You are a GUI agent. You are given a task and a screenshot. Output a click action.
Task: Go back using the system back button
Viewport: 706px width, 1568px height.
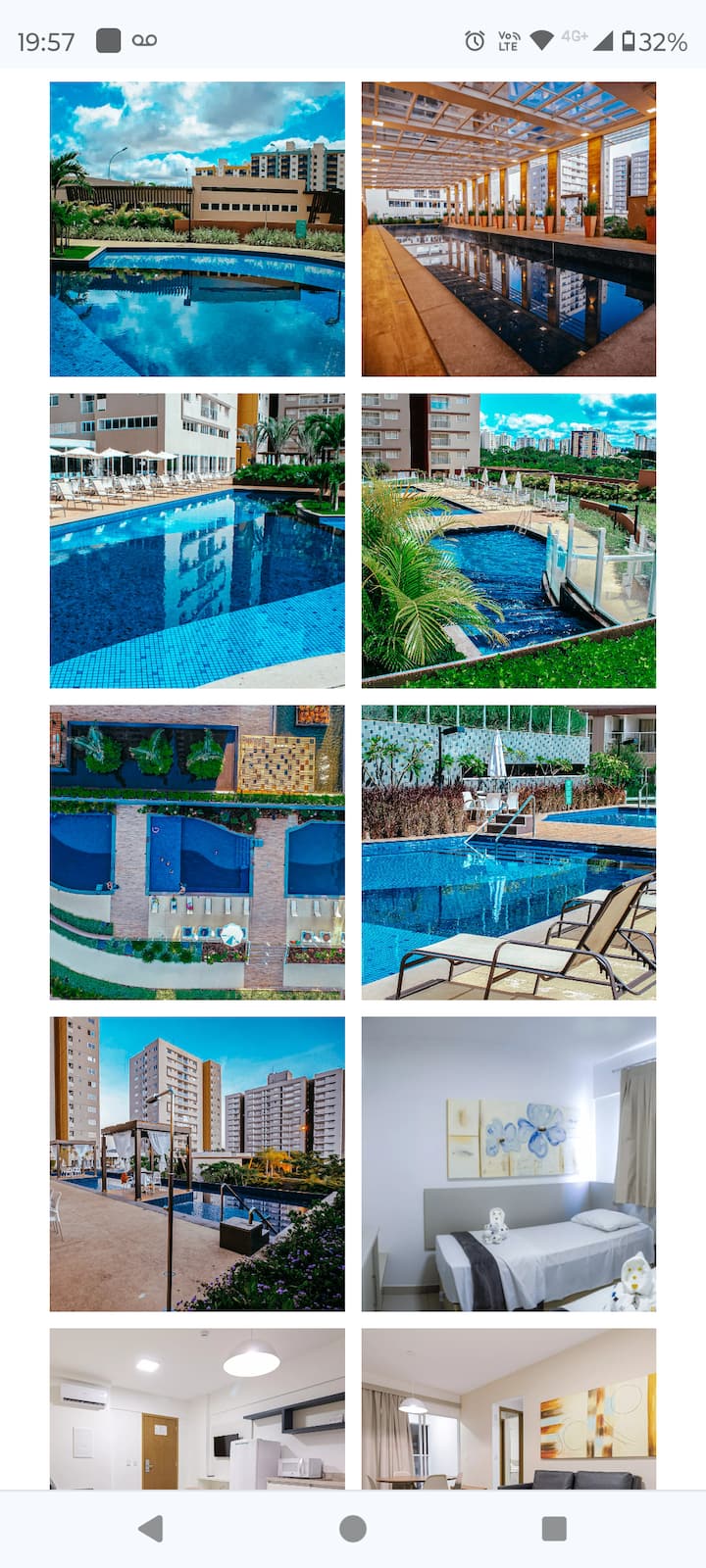(x=150, y=1528)
